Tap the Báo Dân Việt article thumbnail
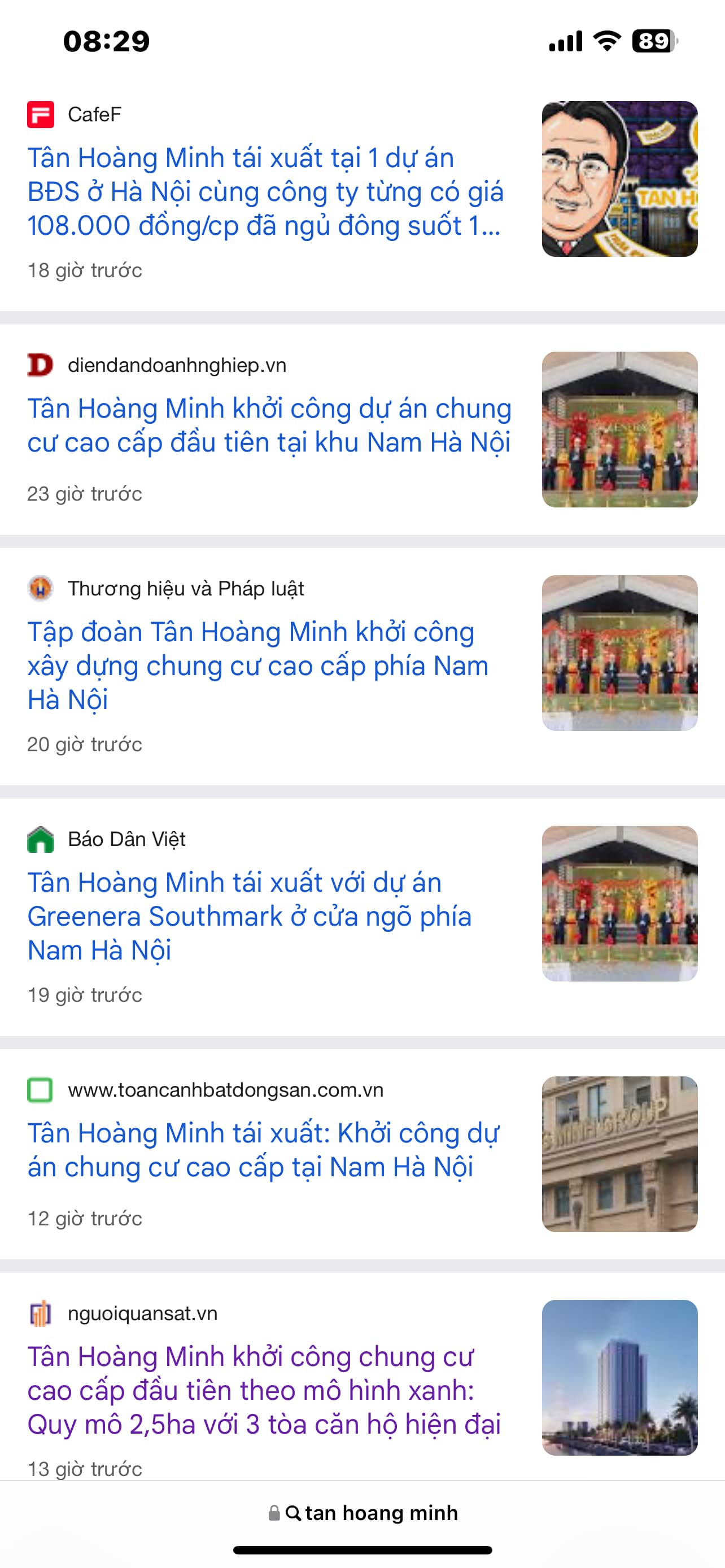This screenshot has height=1568, width=725. tap(619, 903)
